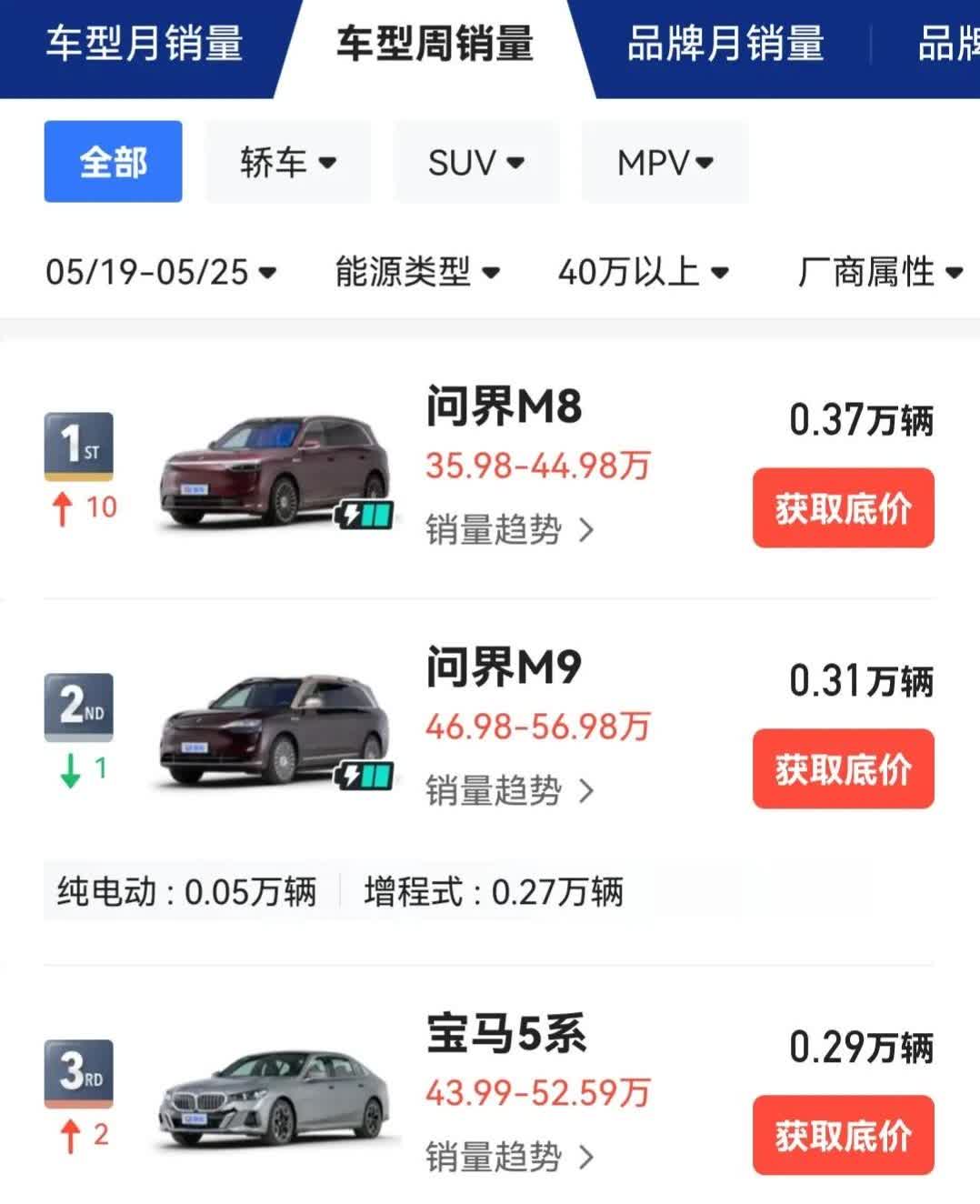Switch to the 车型月销量 tab

(144, 44)
